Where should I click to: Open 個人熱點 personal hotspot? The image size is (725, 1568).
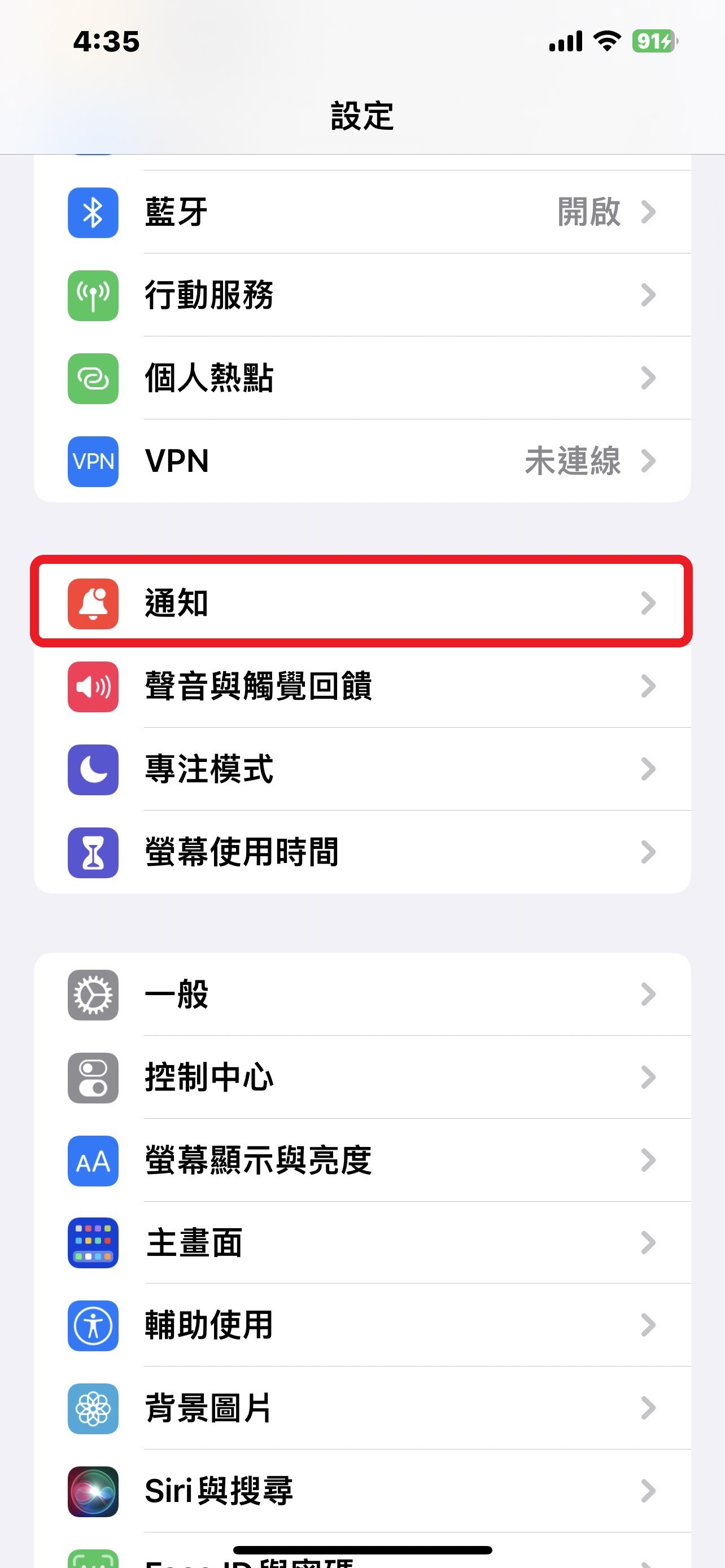tap(361, 378)
